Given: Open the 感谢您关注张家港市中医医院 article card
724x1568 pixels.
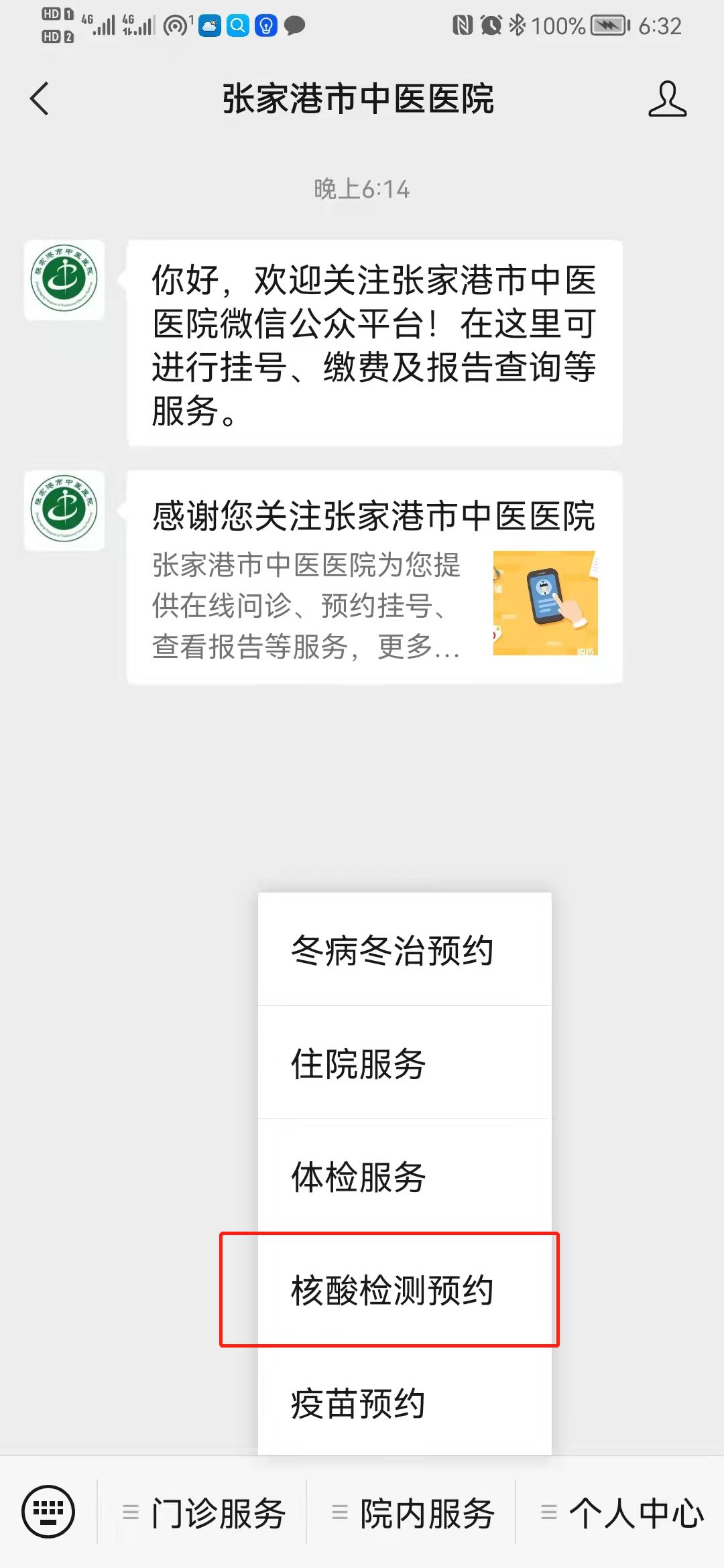Looking at the screenshot, I should [x=374, y=578].
